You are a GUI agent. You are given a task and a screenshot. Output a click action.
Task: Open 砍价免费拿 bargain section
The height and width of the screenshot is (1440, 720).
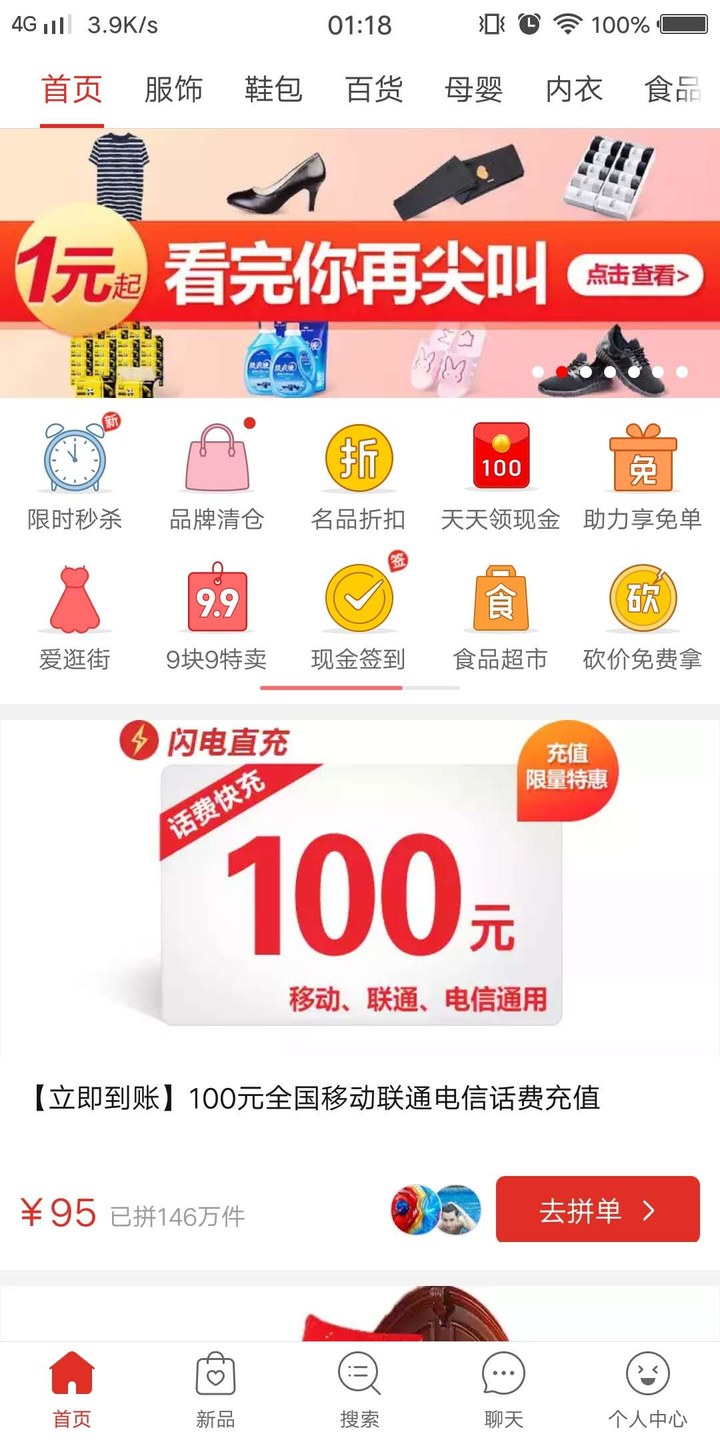[x=642, y=617]
